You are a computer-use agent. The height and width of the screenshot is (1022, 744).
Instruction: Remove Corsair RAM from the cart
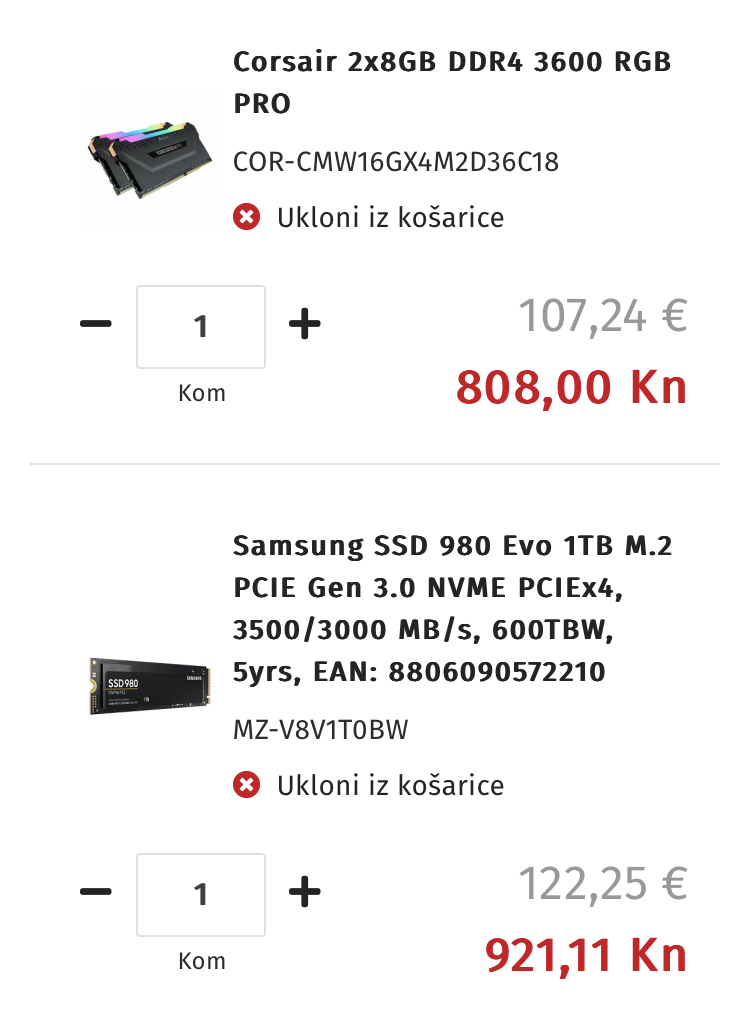pyautogui.click(x=368, y=217)
